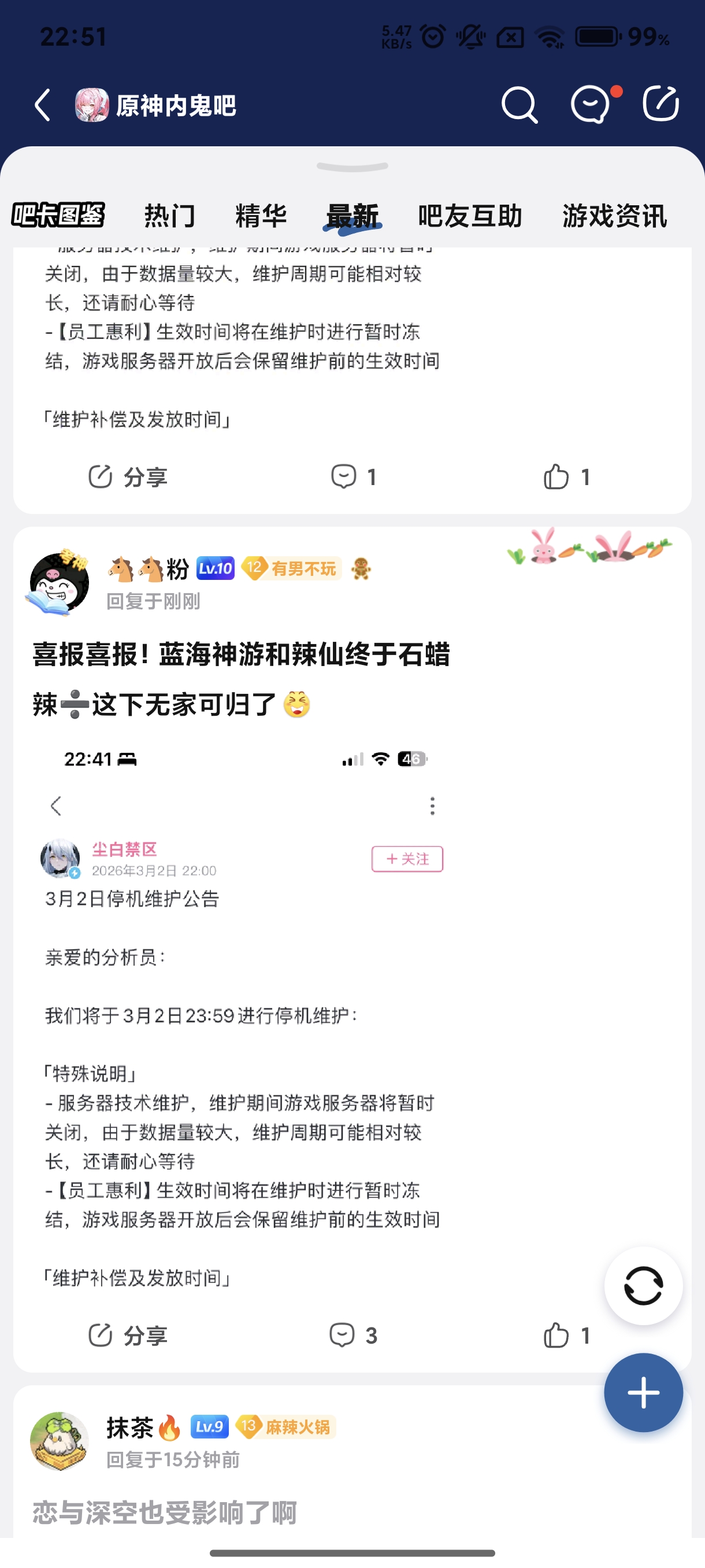Viewport: 705px width, 1568px height.
Task: Tap the edit icon in the header
Action: (661, 103)
